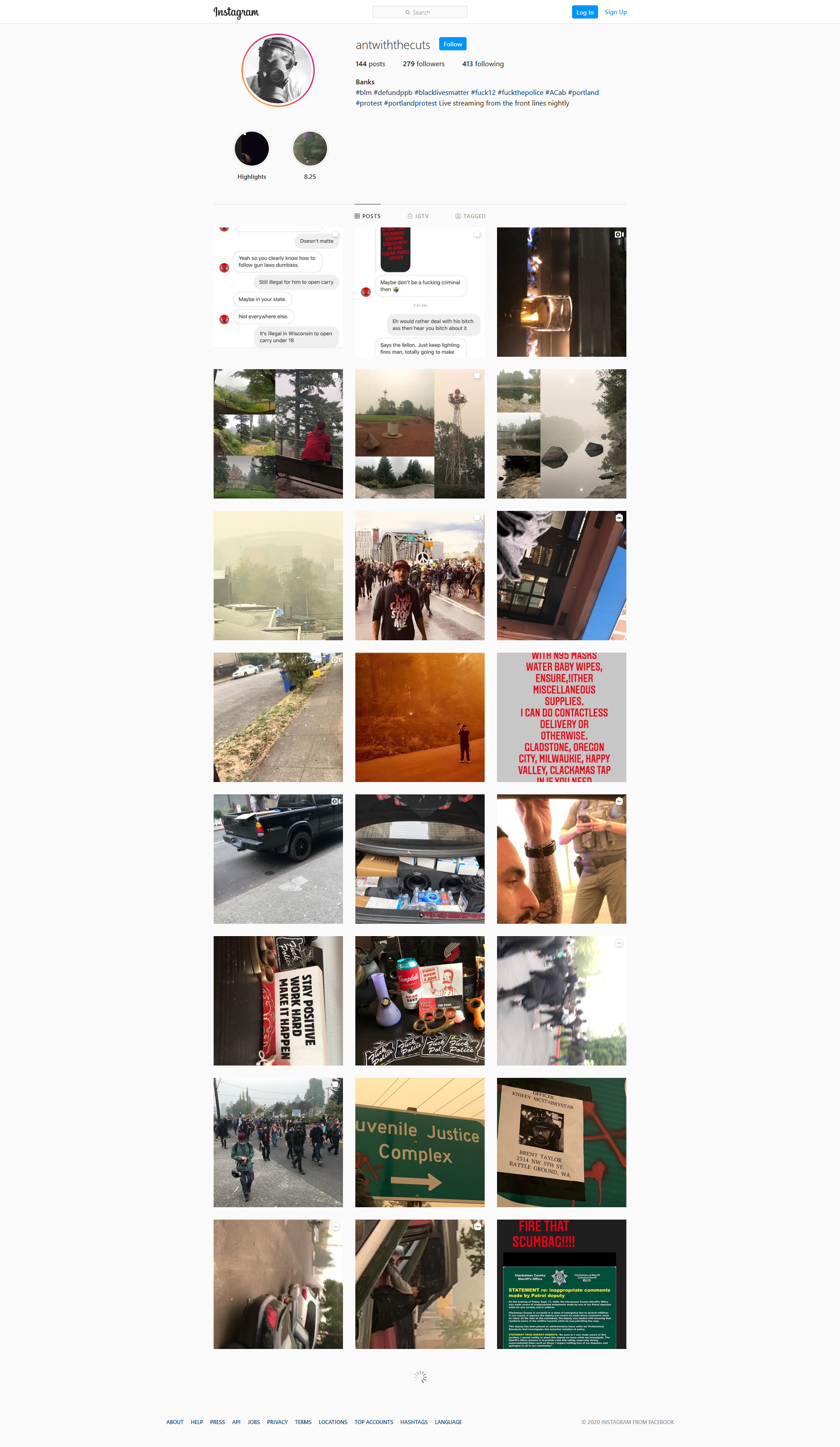The image size is (840, 1447).
Task: Switch to the IGTV tab
Action: pos(418,216)
